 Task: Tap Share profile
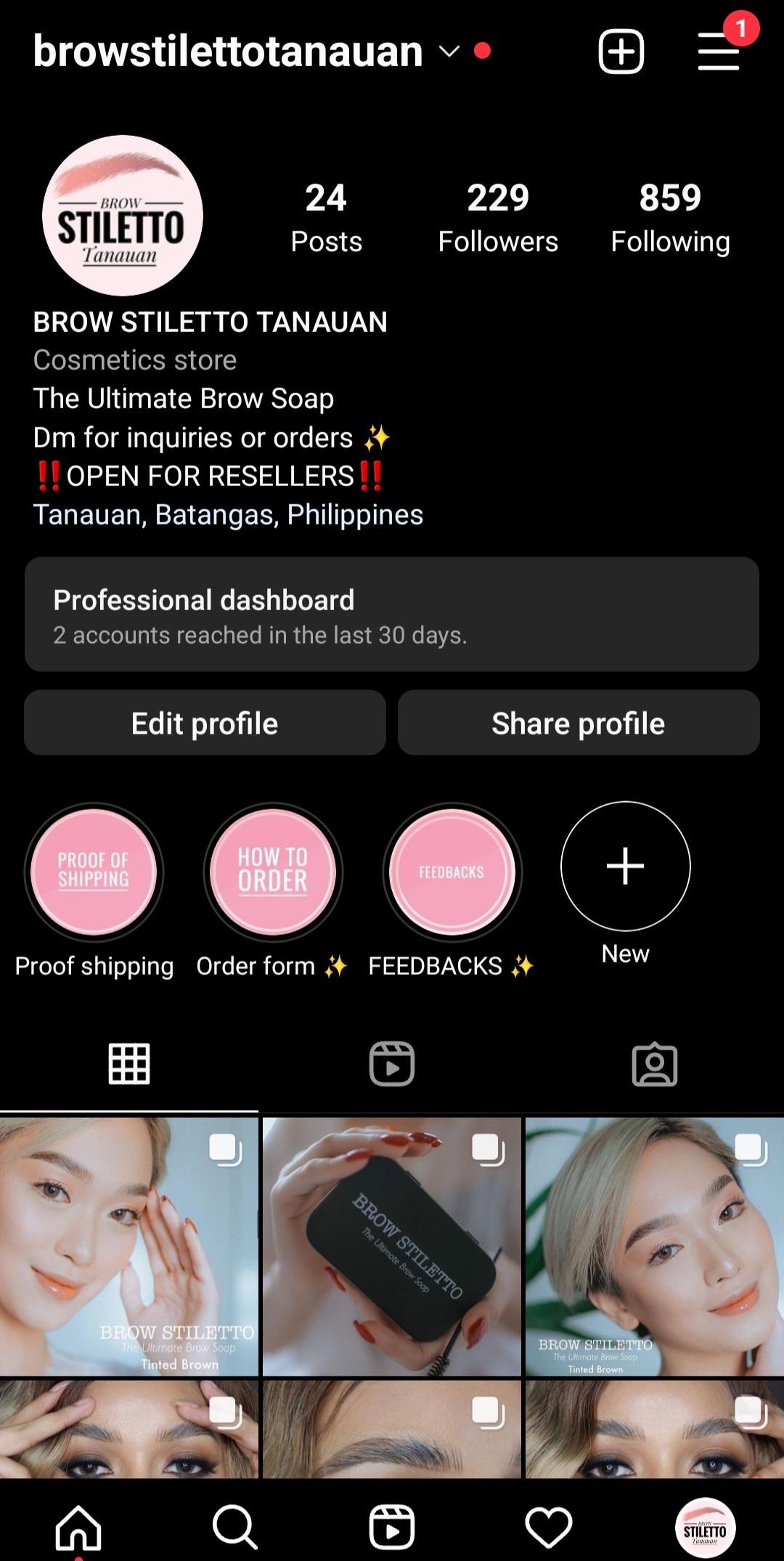pyautogui.click(x=579, y=723)
